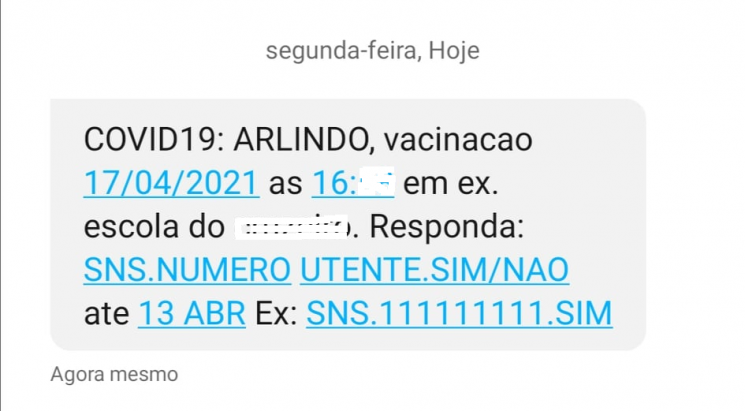Open the SNS.NUMERO link

point(187,270)
